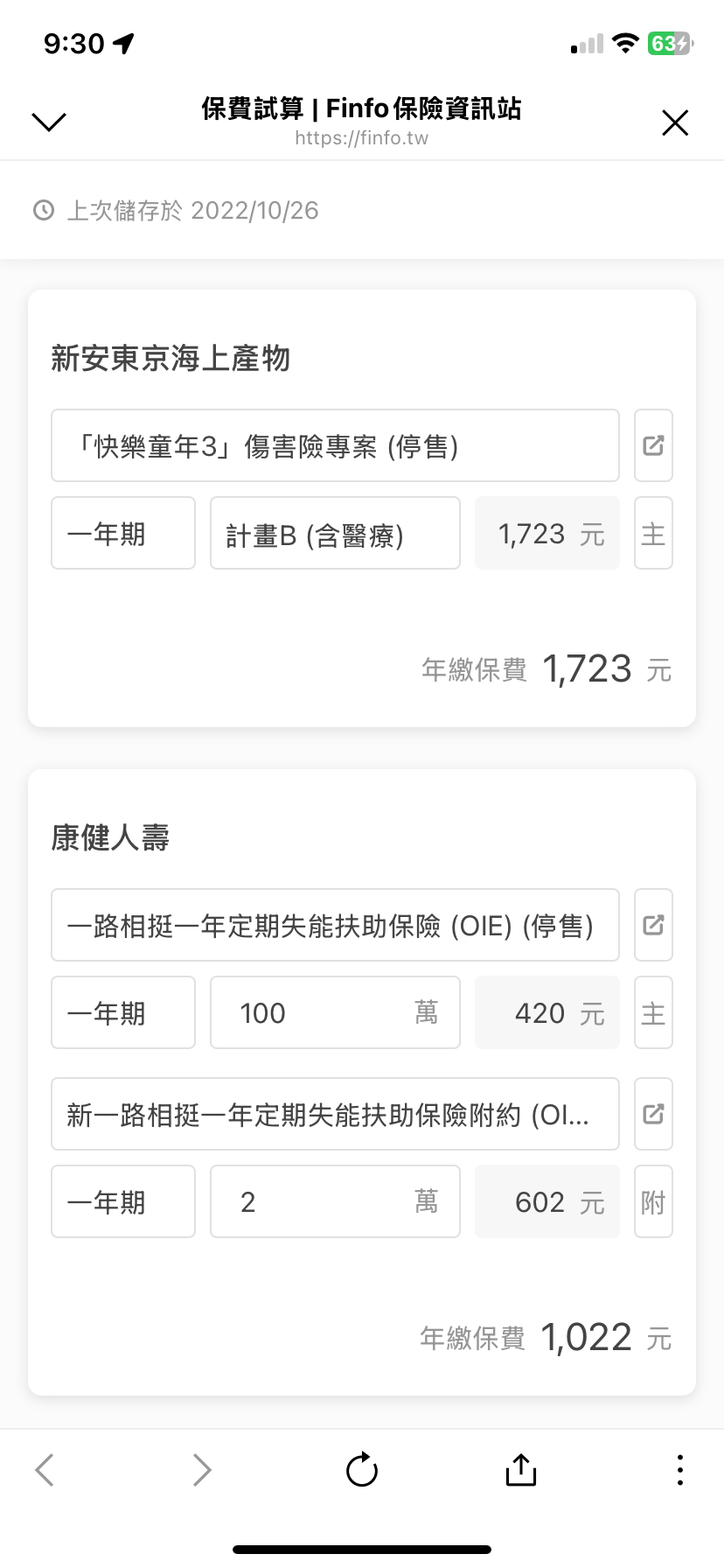Go back to the previous web page
This screenshot has height=1568, width=724.
45,1470
